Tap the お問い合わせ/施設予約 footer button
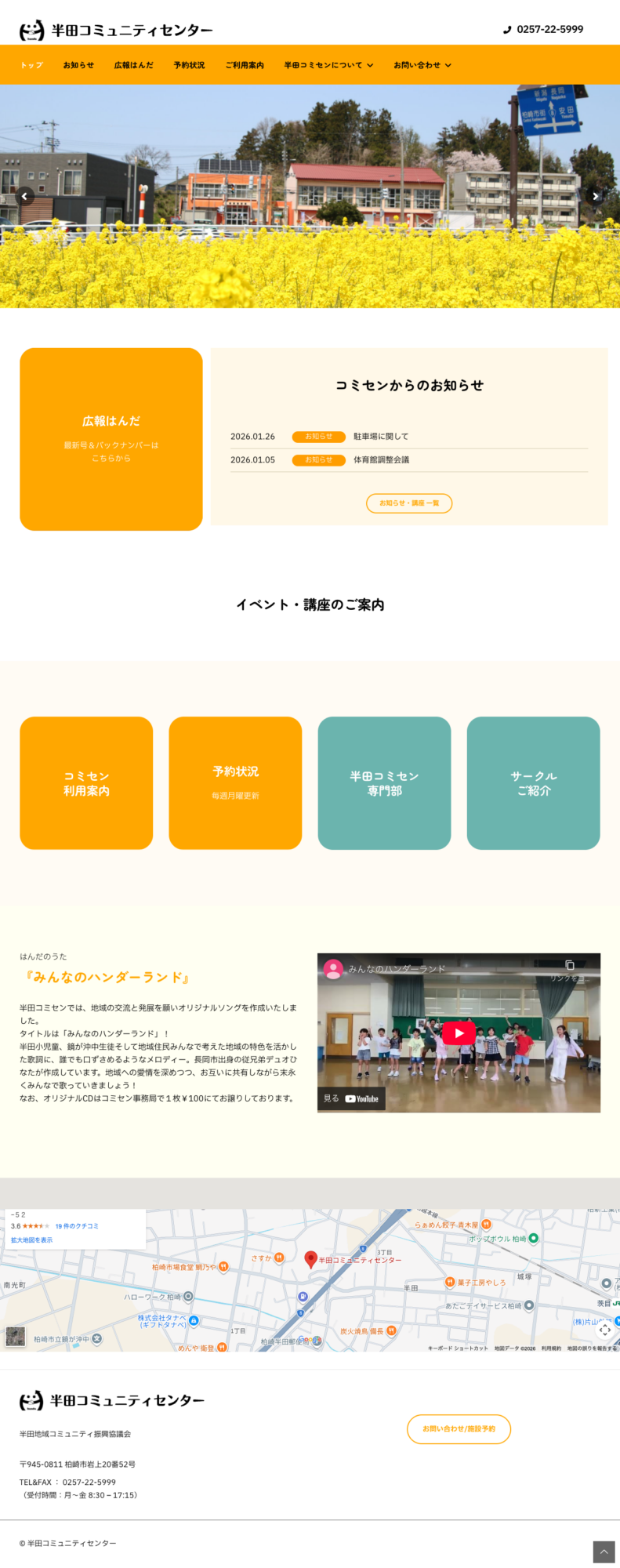The width and height of the screenshot is (620, 1568). [459, 1429]
